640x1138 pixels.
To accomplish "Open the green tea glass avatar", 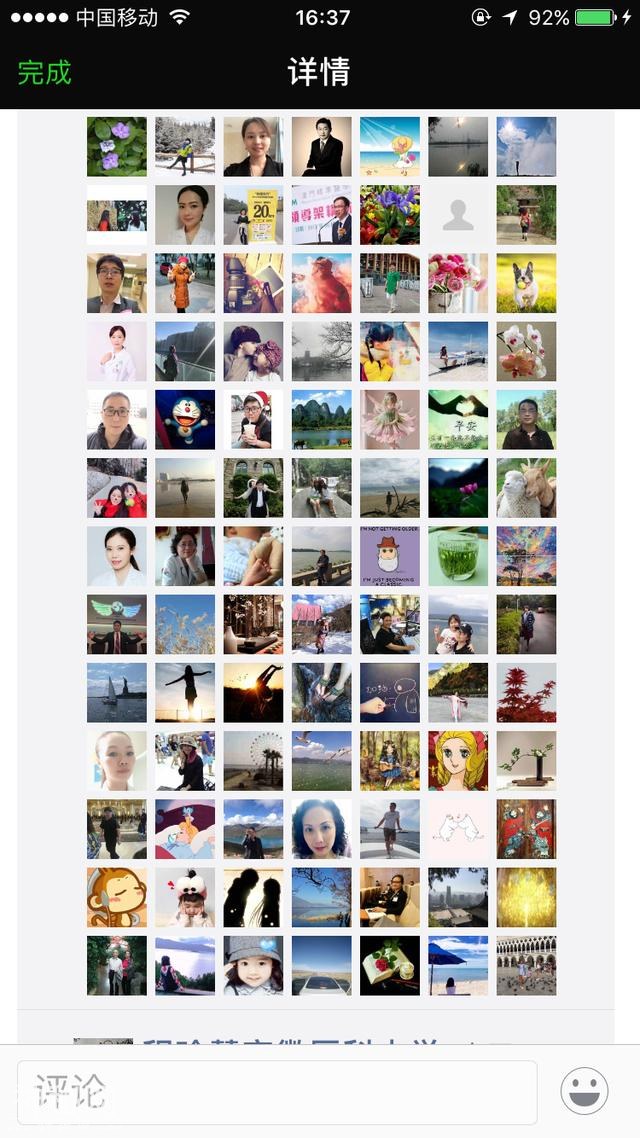I will 458,556.
